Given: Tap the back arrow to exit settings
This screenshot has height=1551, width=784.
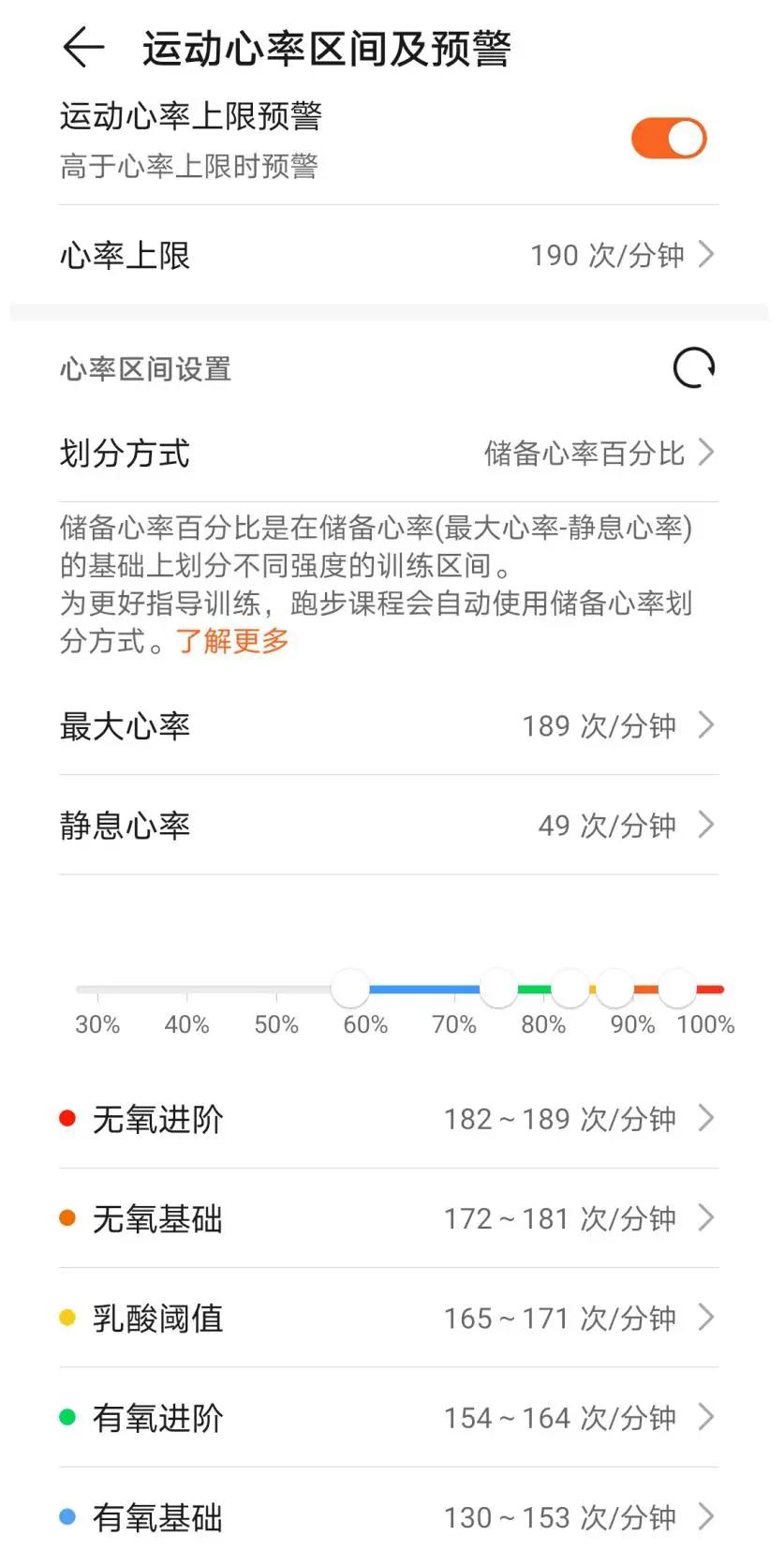Looking at the screenshot, I should click(x=82, y=47).
